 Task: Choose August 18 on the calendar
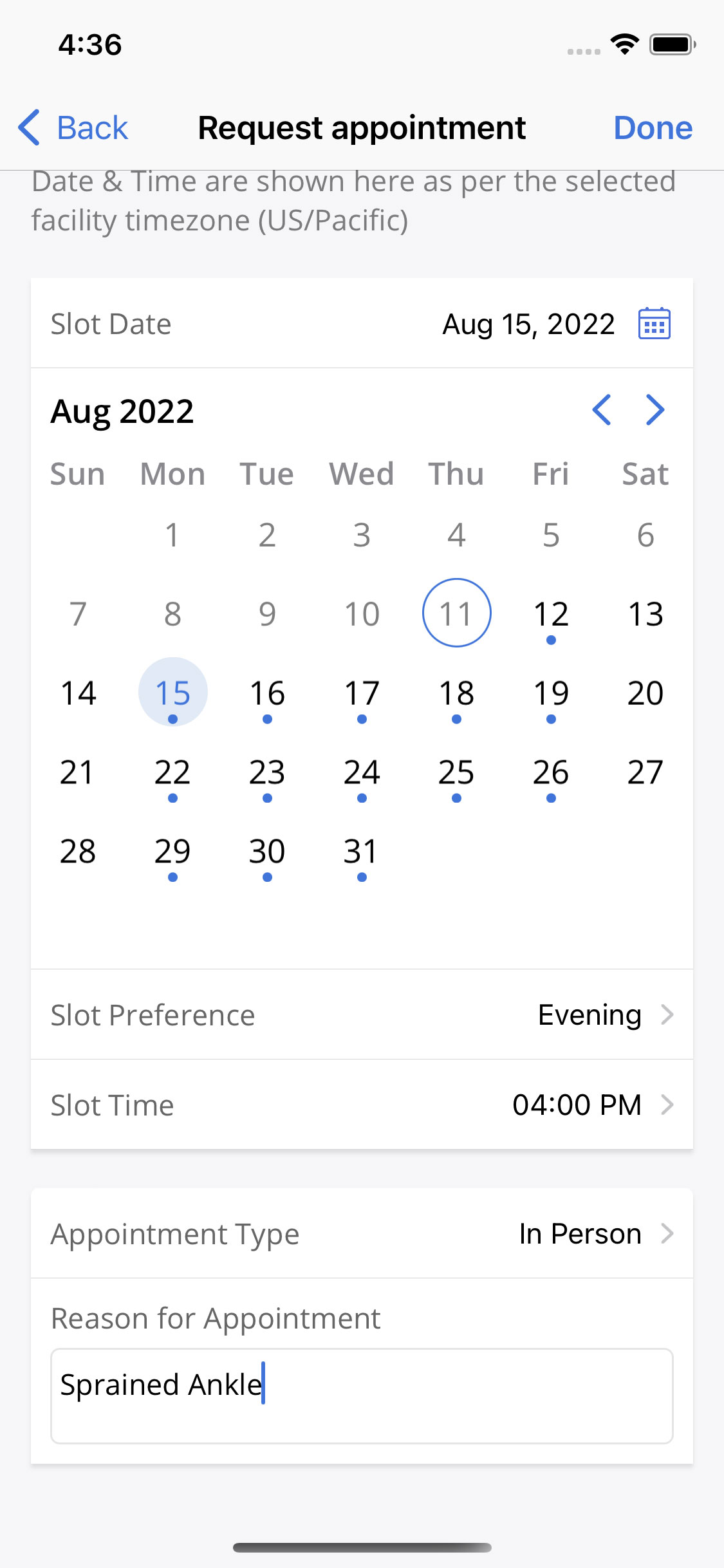pos(456,693)
